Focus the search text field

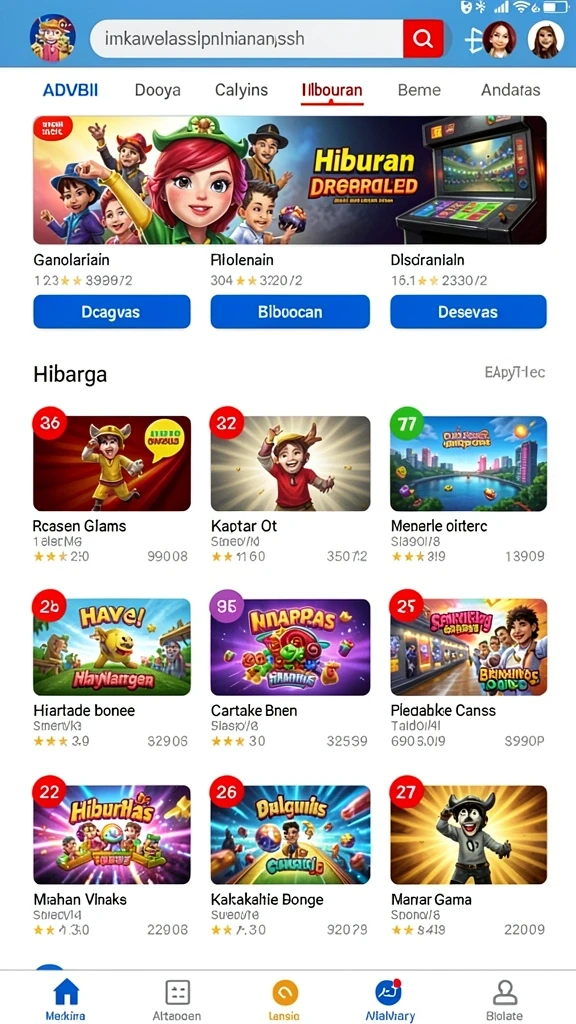tap(246, 39)
